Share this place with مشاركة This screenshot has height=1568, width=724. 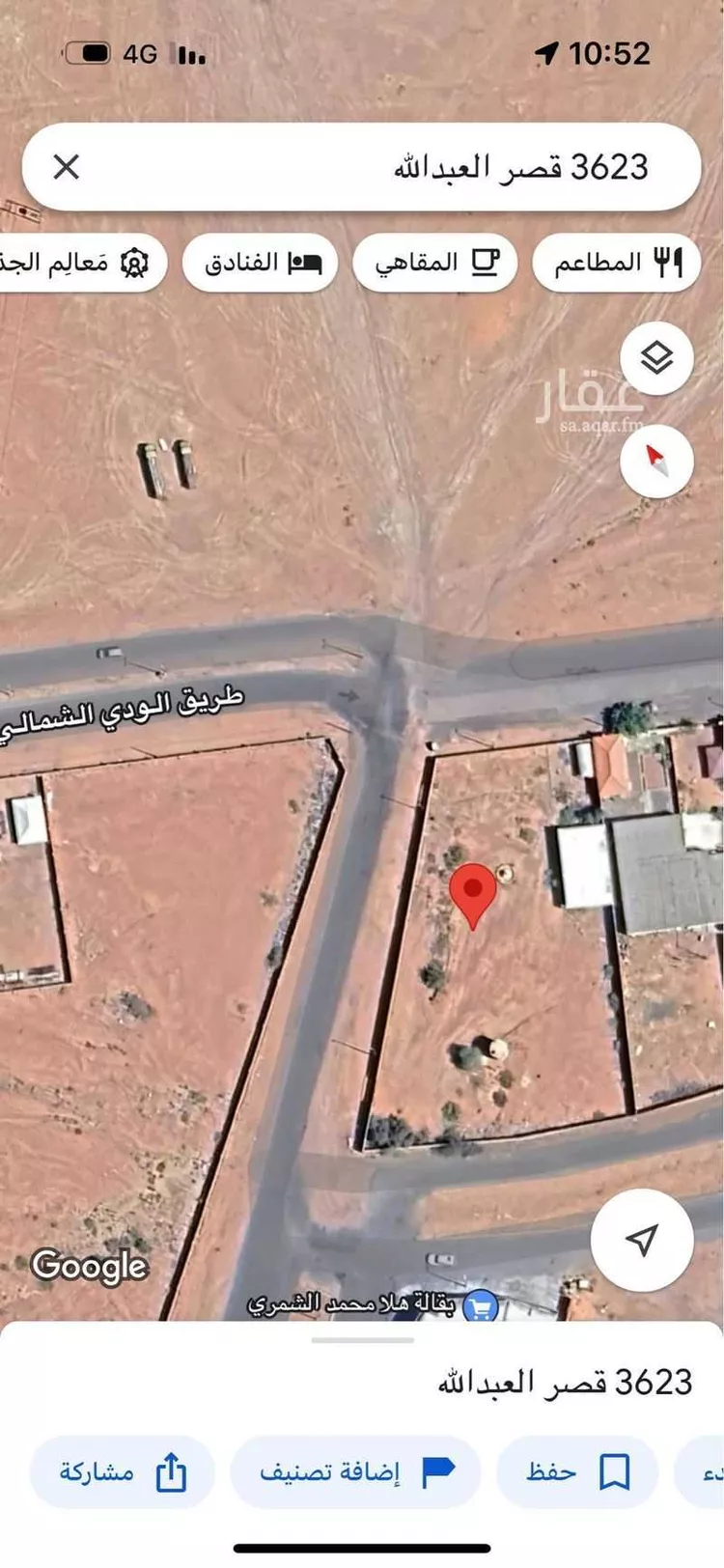click(x=123, y=1472)
